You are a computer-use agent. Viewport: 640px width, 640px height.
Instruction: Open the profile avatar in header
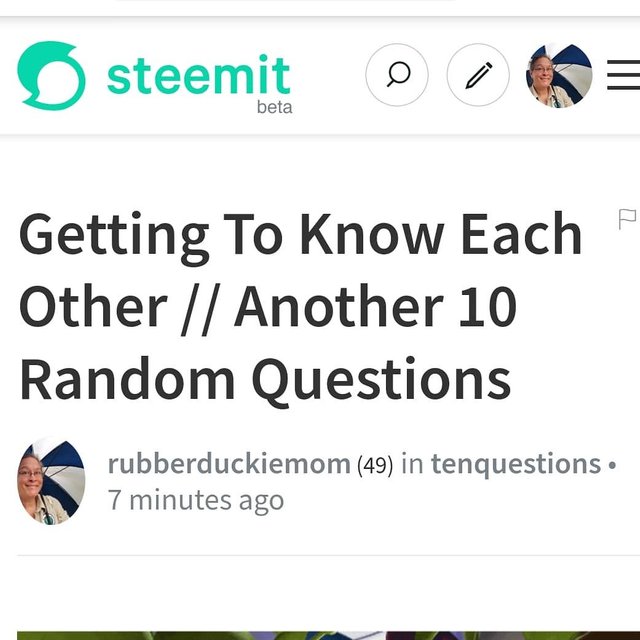(x=559, y=75)
